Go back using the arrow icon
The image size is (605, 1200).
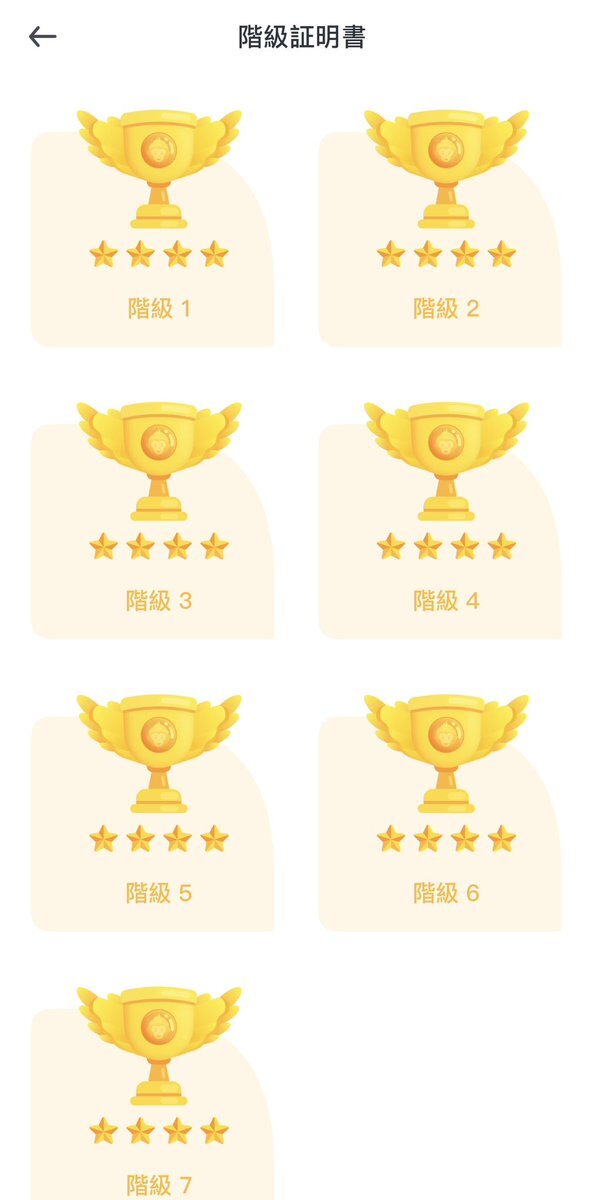[x=43, y=38]
